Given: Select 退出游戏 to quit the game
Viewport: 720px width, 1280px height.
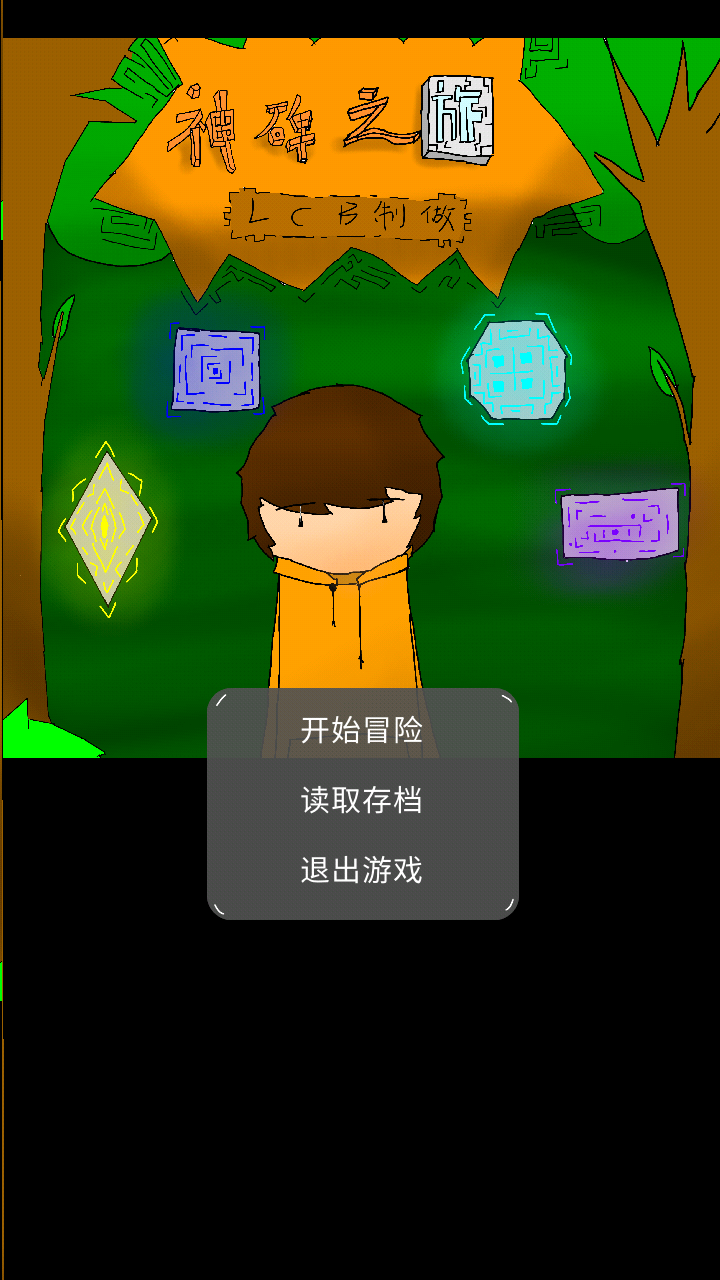Looking at the screenshot, I should [362, 870].
